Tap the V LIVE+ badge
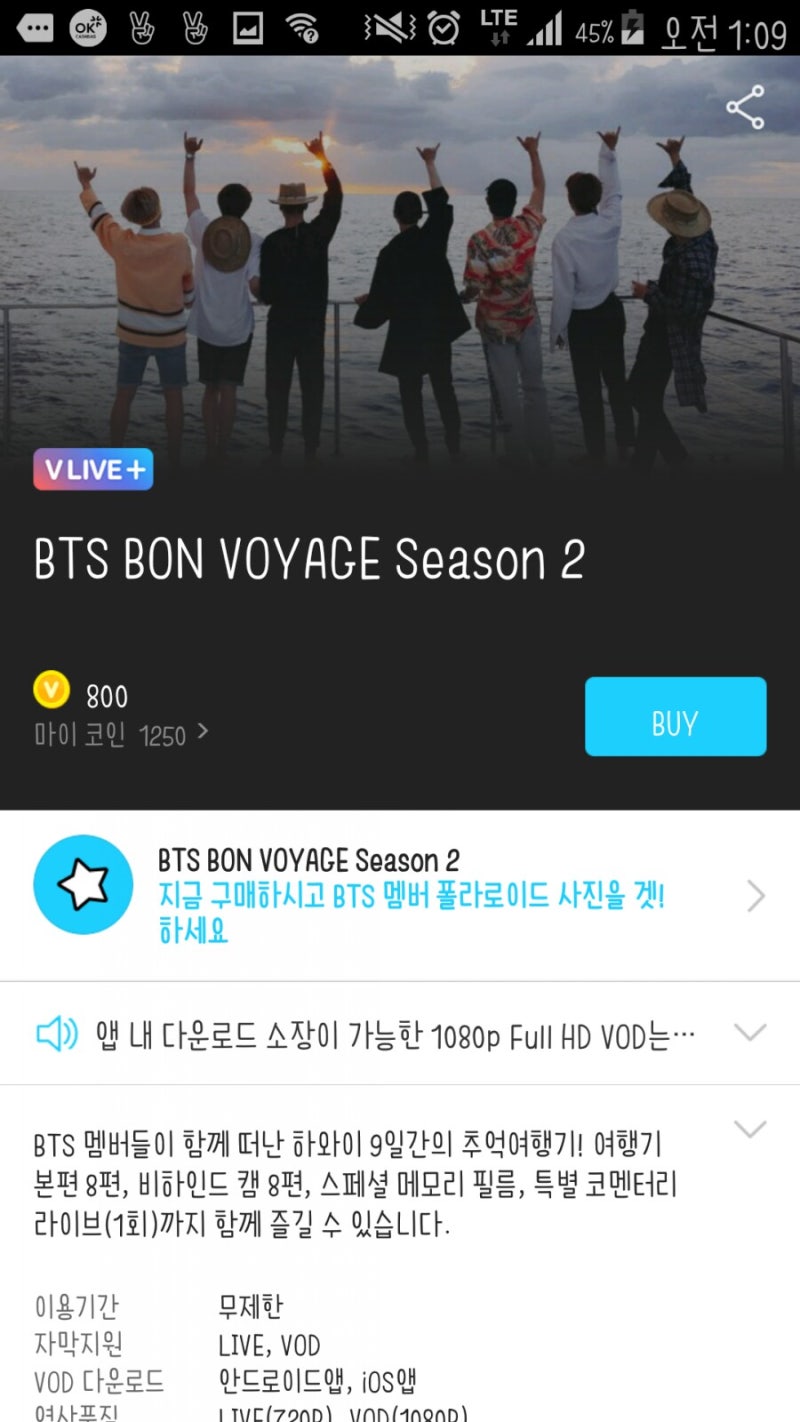The width and height of the screenshot is (800, 1422). point(93,469)
